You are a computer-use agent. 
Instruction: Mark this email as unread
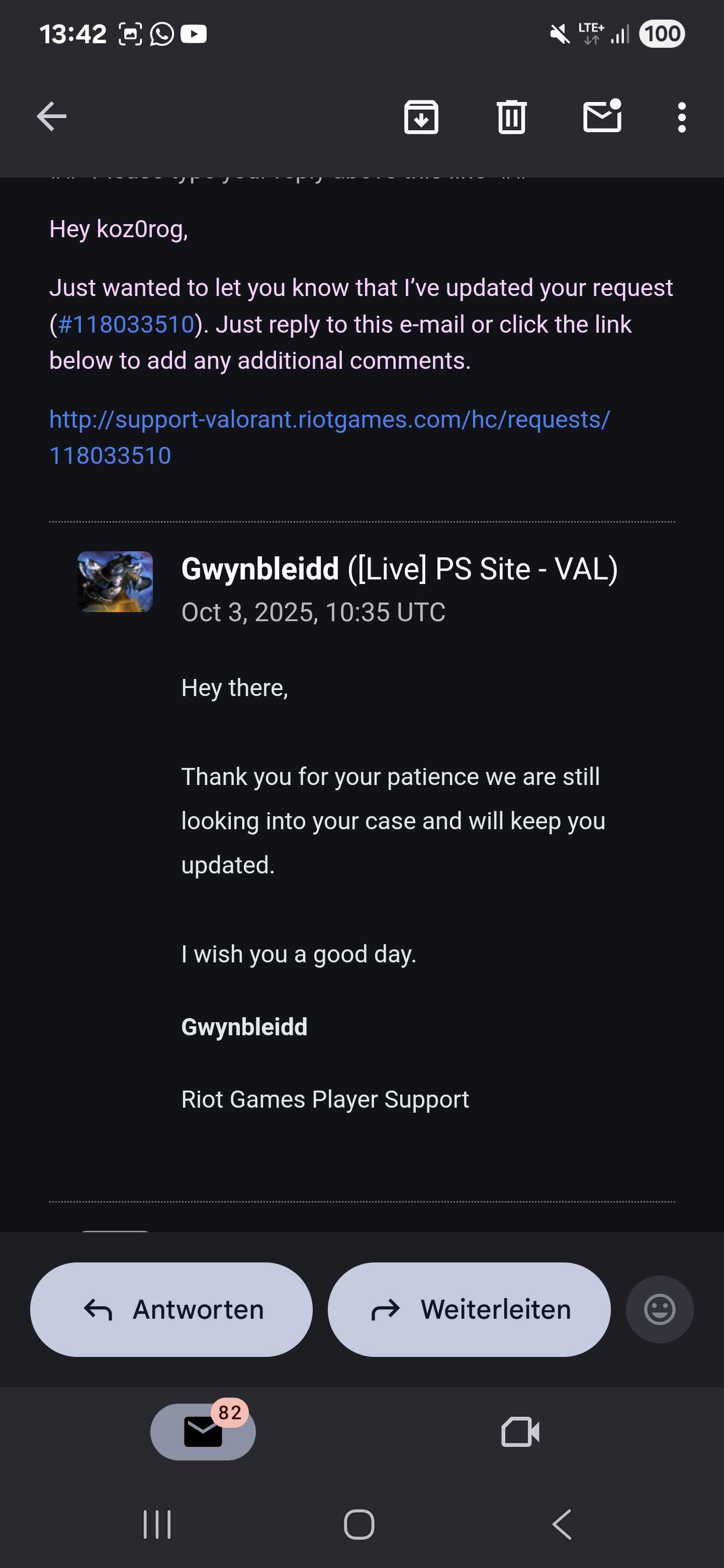point(602,116)
